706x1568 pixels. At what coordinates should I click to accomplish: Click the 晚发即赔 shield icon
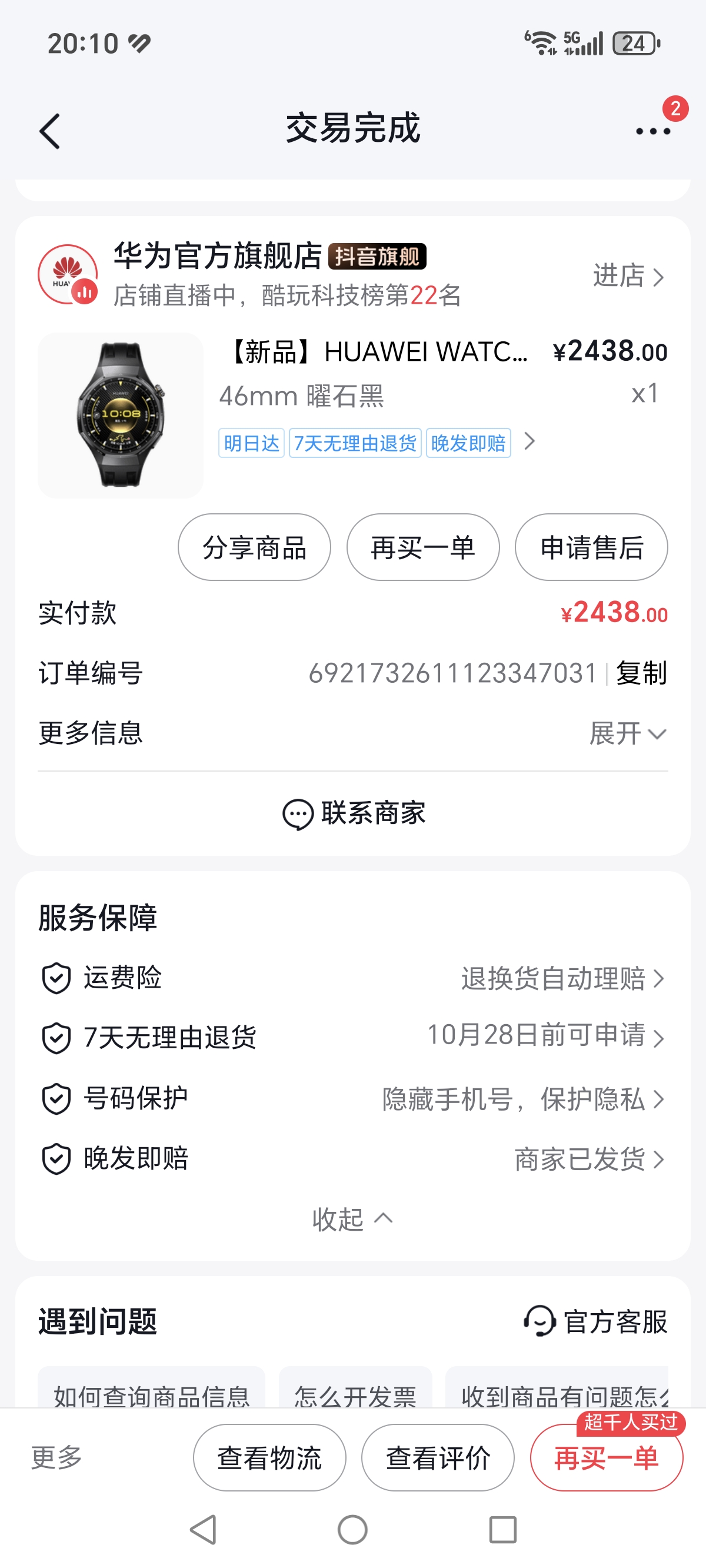[x=56, y=1158]
